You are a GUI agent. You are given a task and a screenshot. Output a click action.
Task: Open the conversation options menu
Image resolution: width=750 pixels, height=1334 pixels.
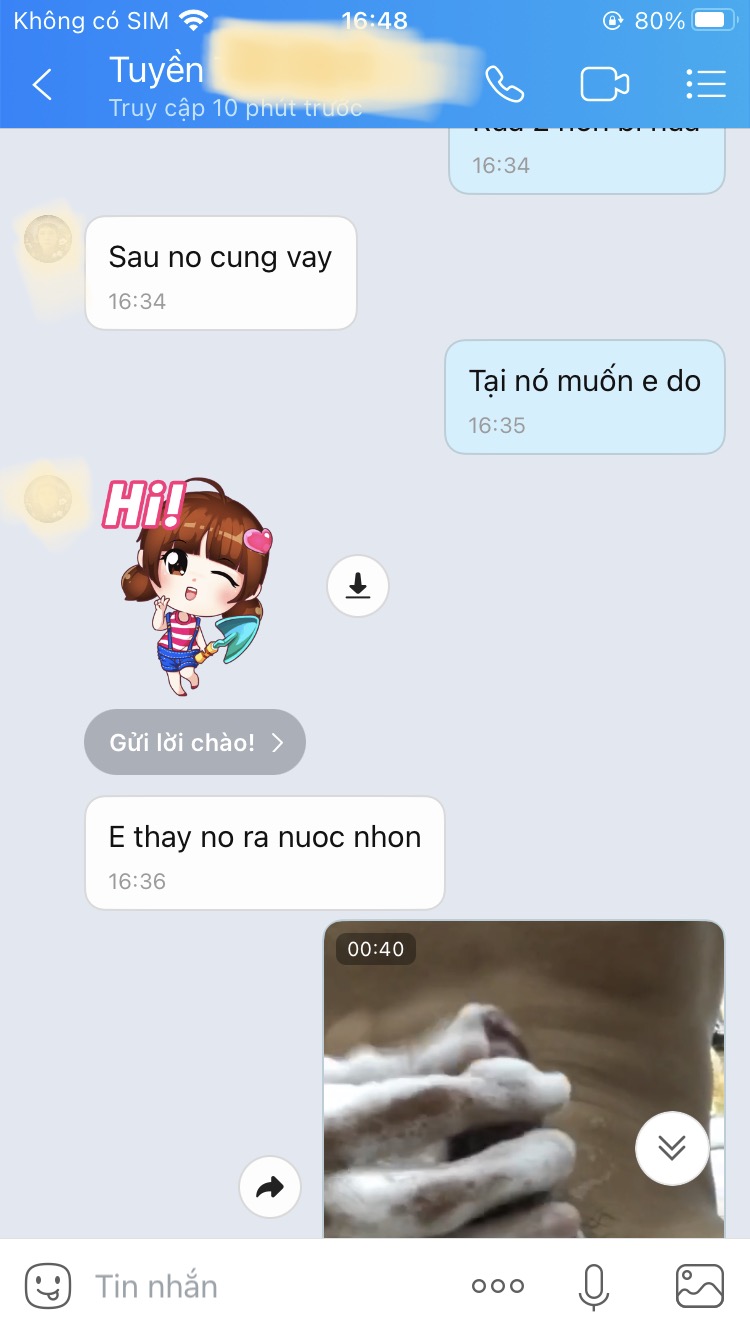706,85
